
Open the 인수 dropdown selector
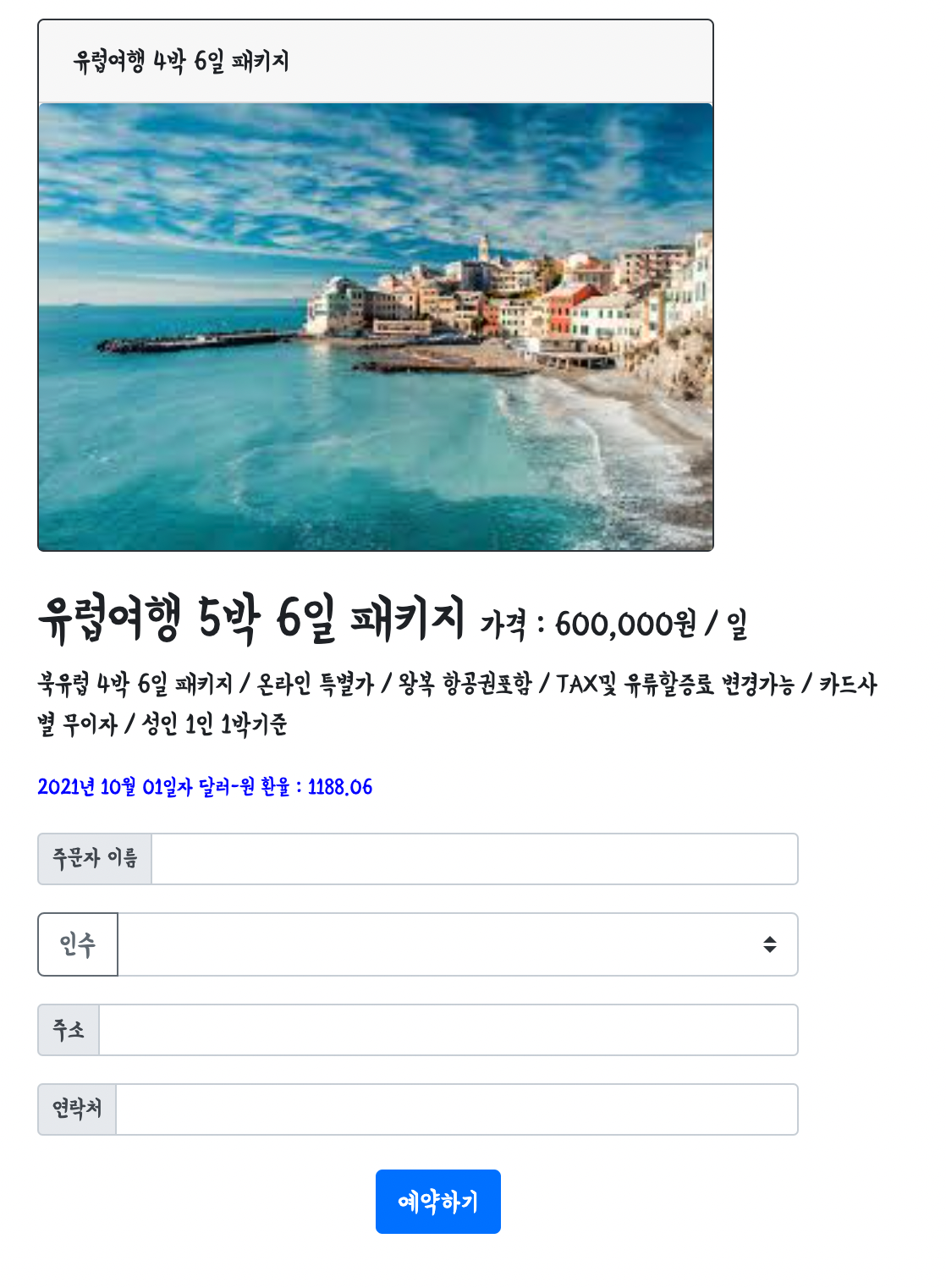457,944
